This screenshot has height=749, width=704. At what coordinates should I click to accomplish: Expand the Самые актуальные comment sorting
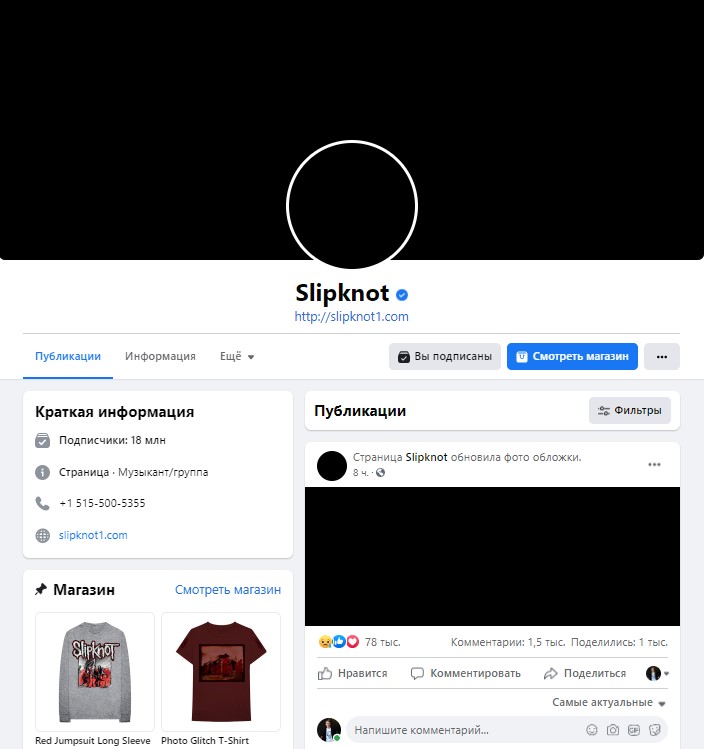(x=609, y=703)
